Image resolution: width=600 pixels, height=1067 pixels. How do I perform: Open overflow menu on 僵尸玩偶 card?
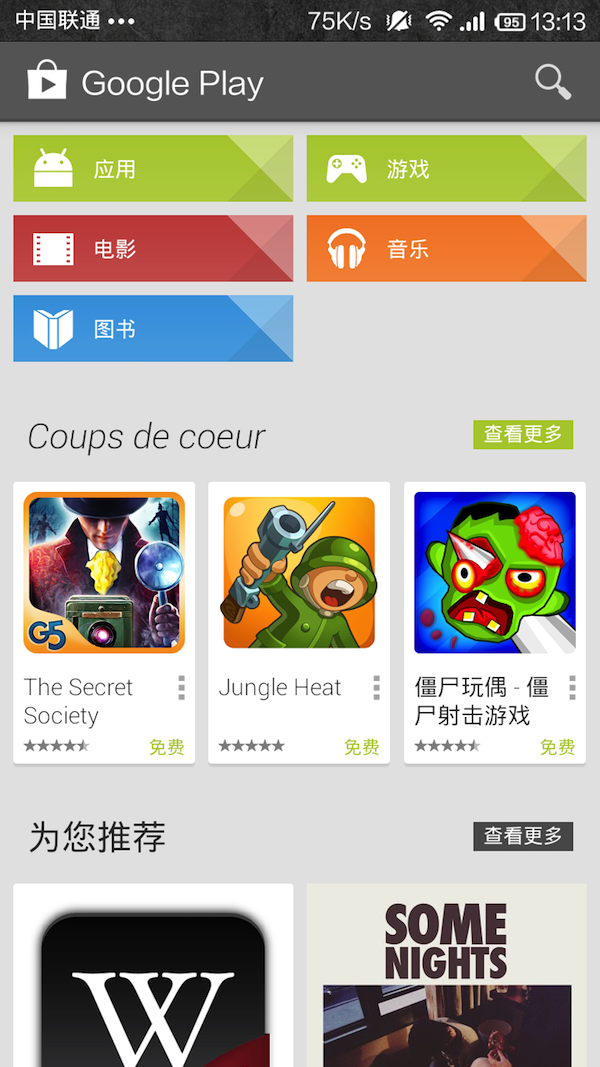click(x=572, y=688)
